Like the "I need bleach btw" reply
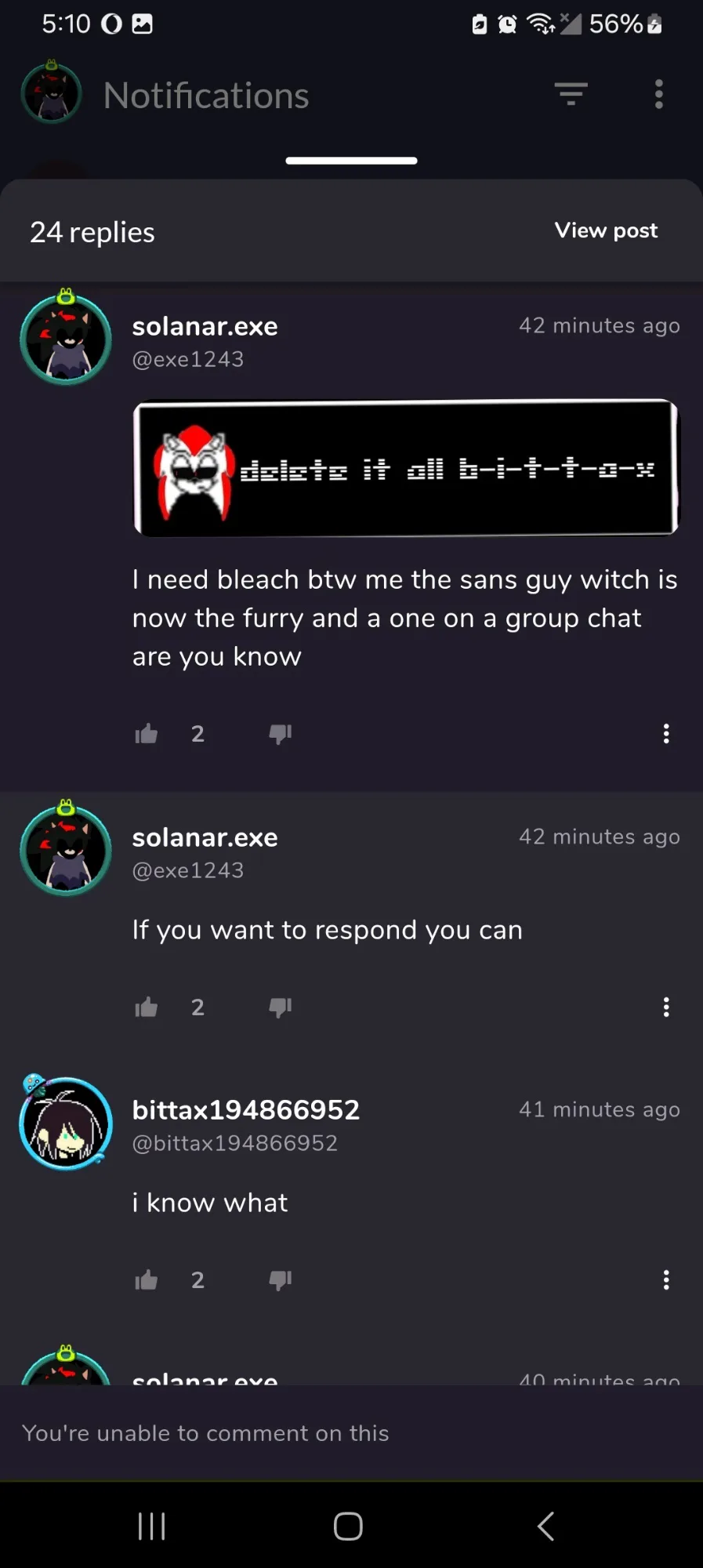The height and width of the screenshot is (1568, 703). (x=147, y=734)
